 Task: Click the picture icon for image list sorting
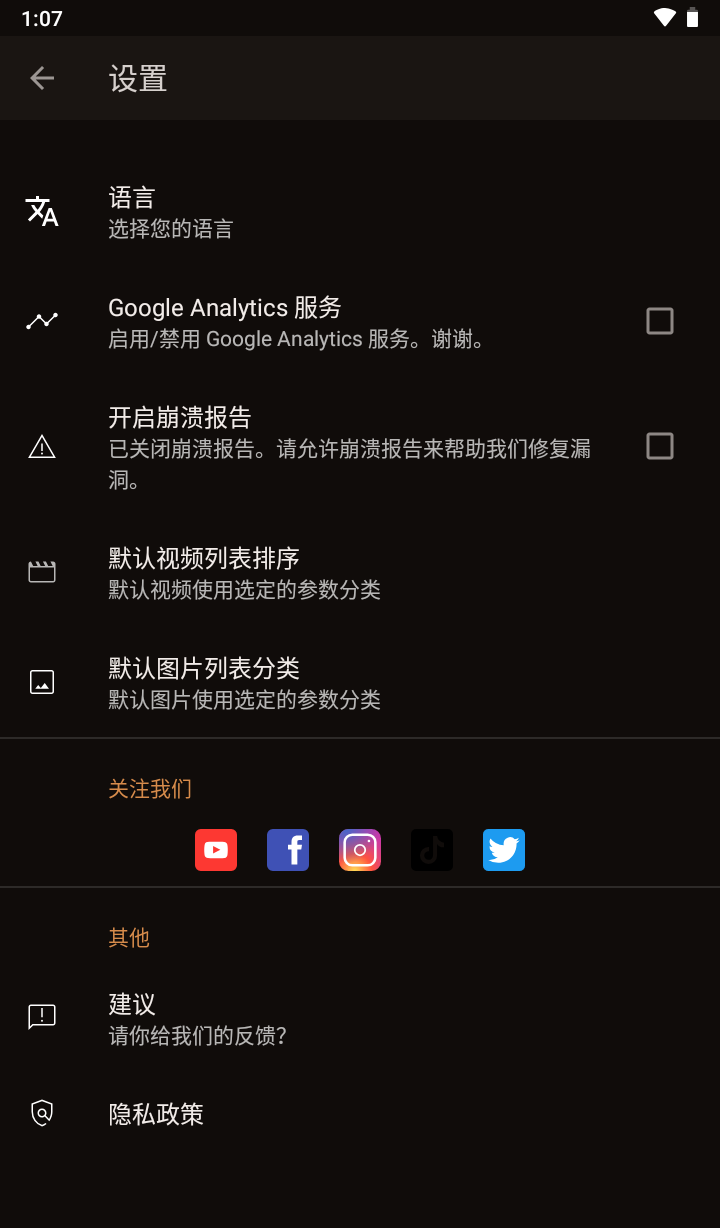click(x=41, y=681)
